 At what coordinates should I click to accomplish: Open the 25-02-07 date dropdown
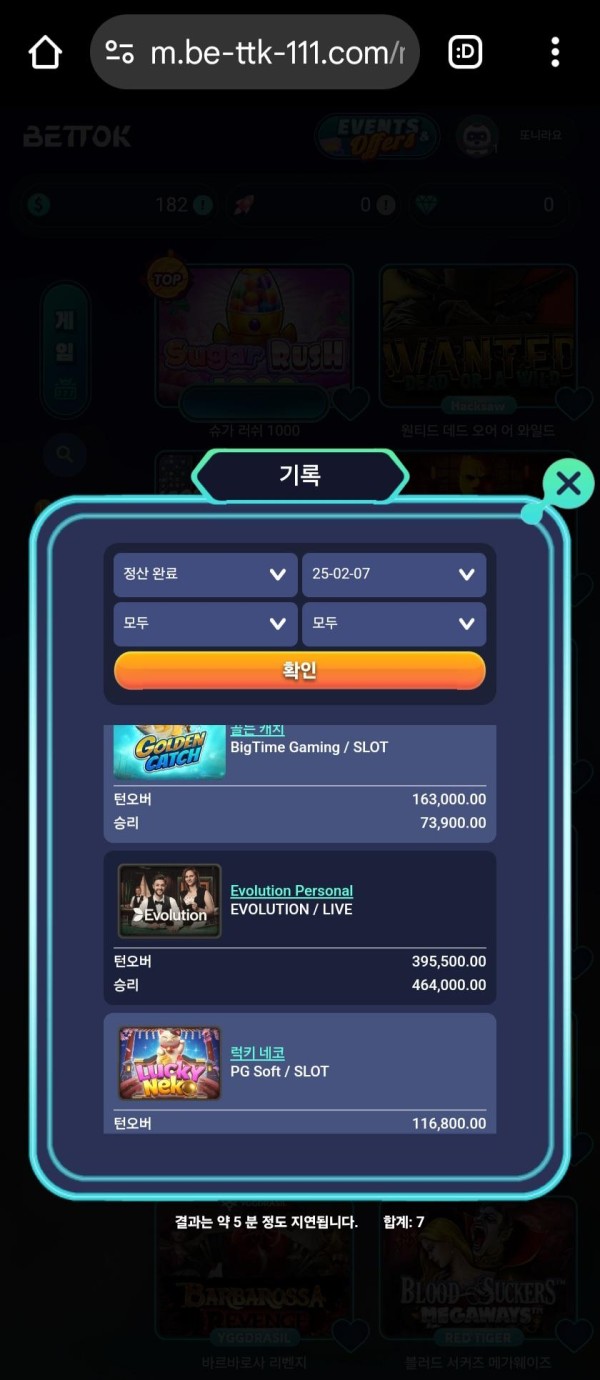[394, 574]
